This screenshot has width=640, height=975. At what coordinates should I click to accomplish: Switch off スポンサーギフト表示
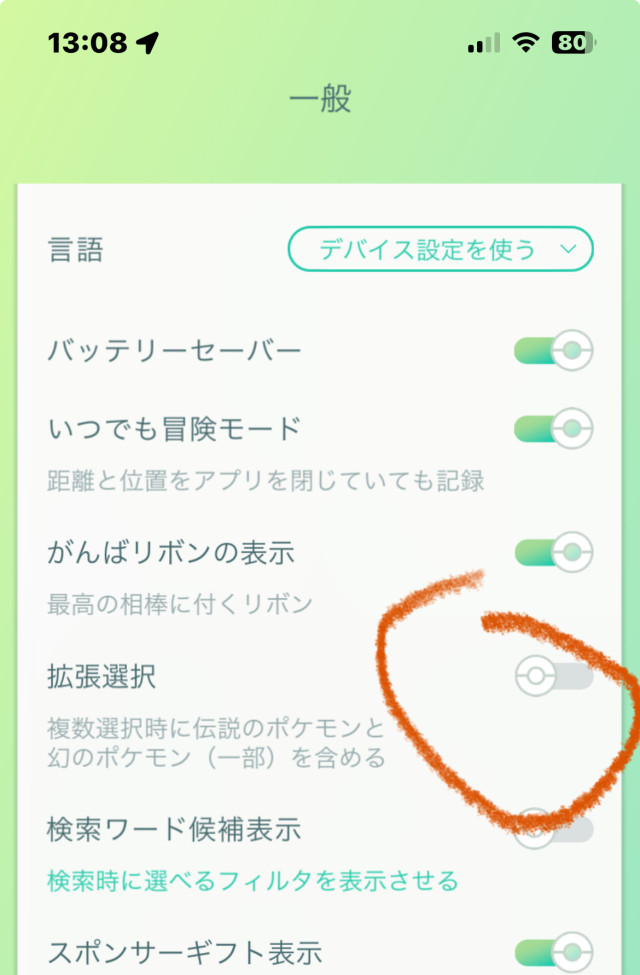(x=553, y=951)
